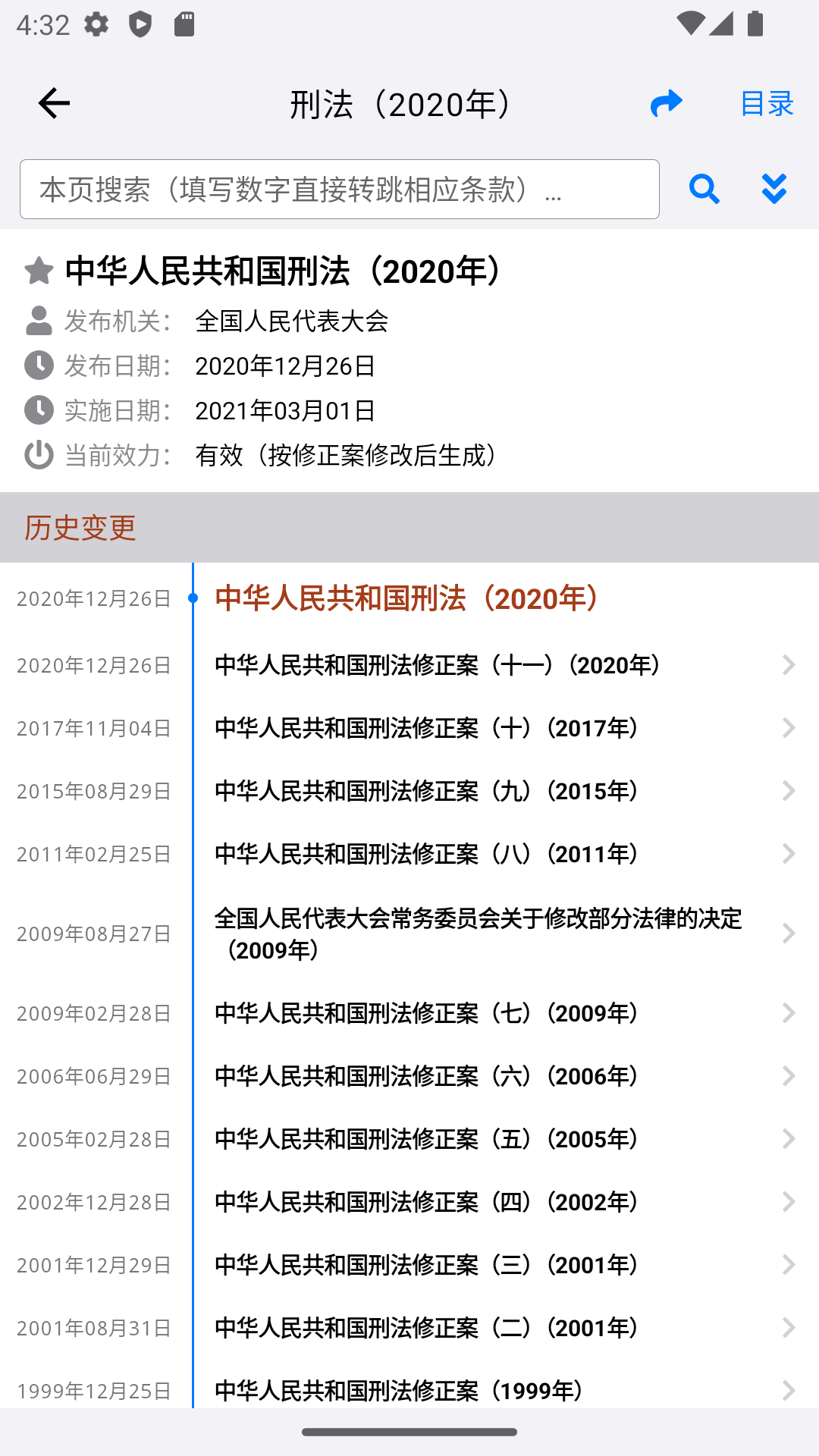The image size is (819, 1456).
Task: Share this law via the forward arrow icon
Action: pos(665,102)
